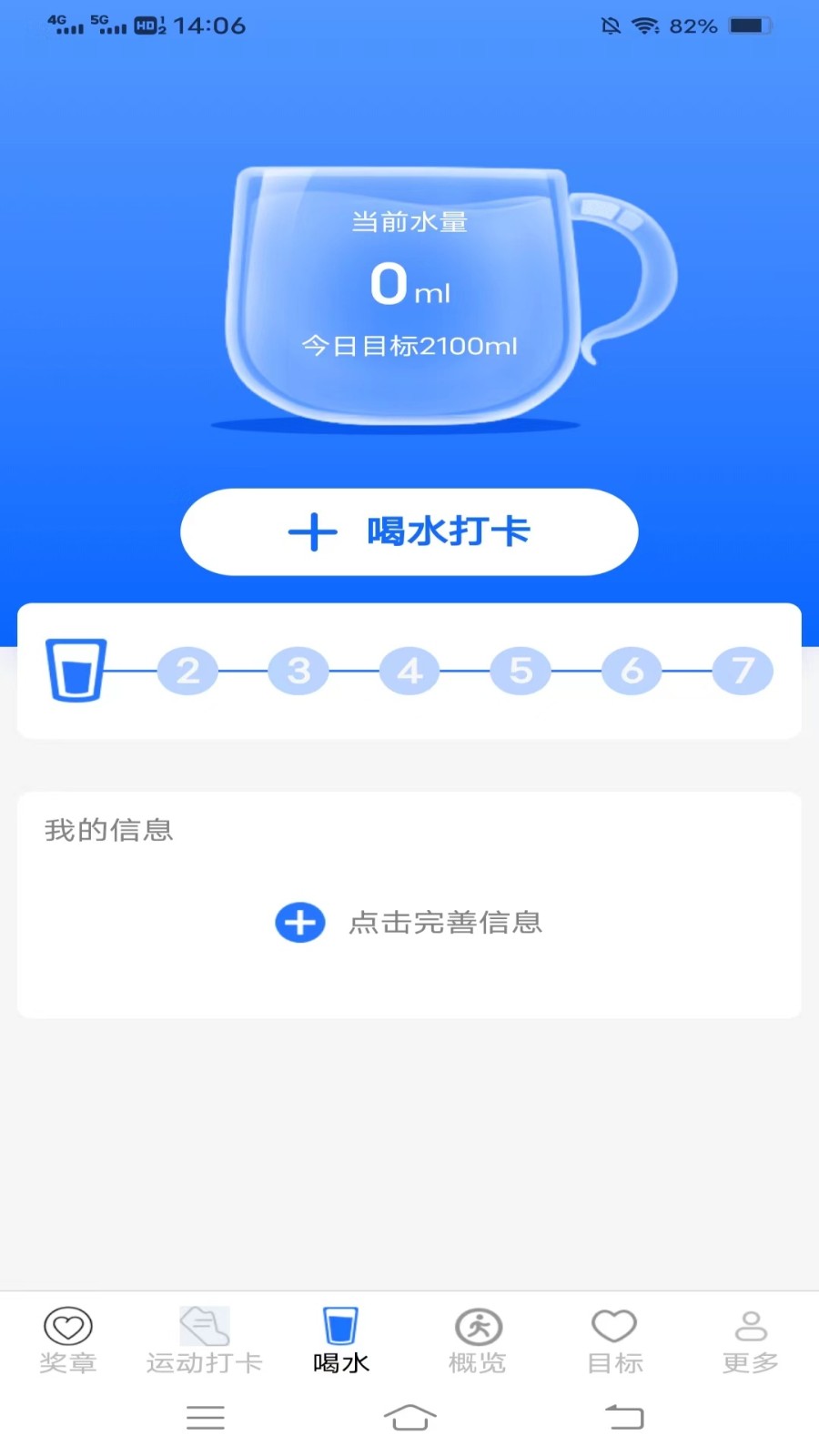Tap cup number 5 on the drinking progress row

[x=521, y=670]
